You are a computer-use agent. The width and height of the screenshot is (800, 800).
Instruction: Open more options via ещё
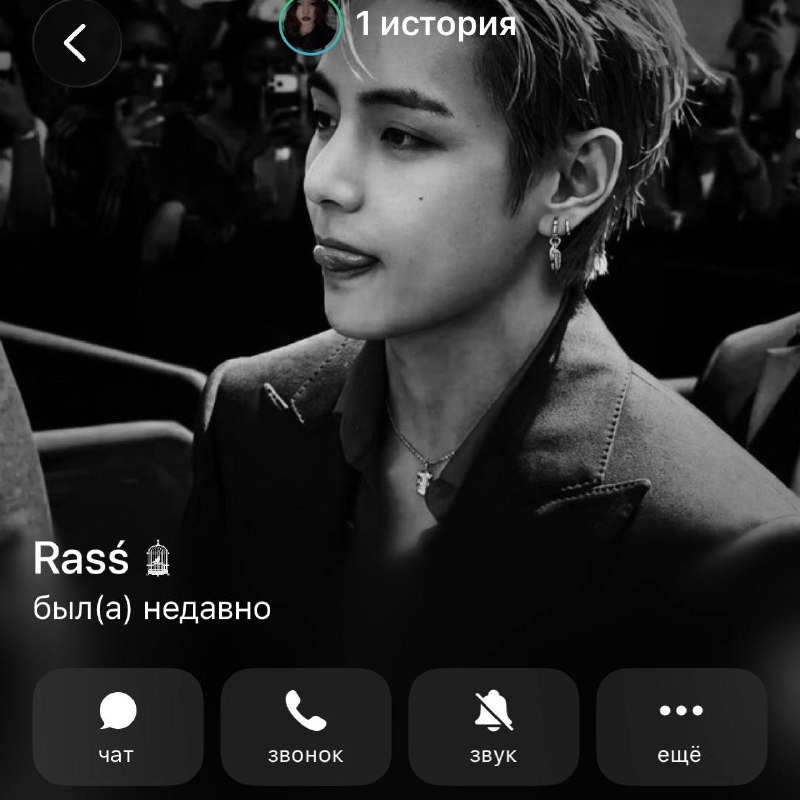[681, 727]
